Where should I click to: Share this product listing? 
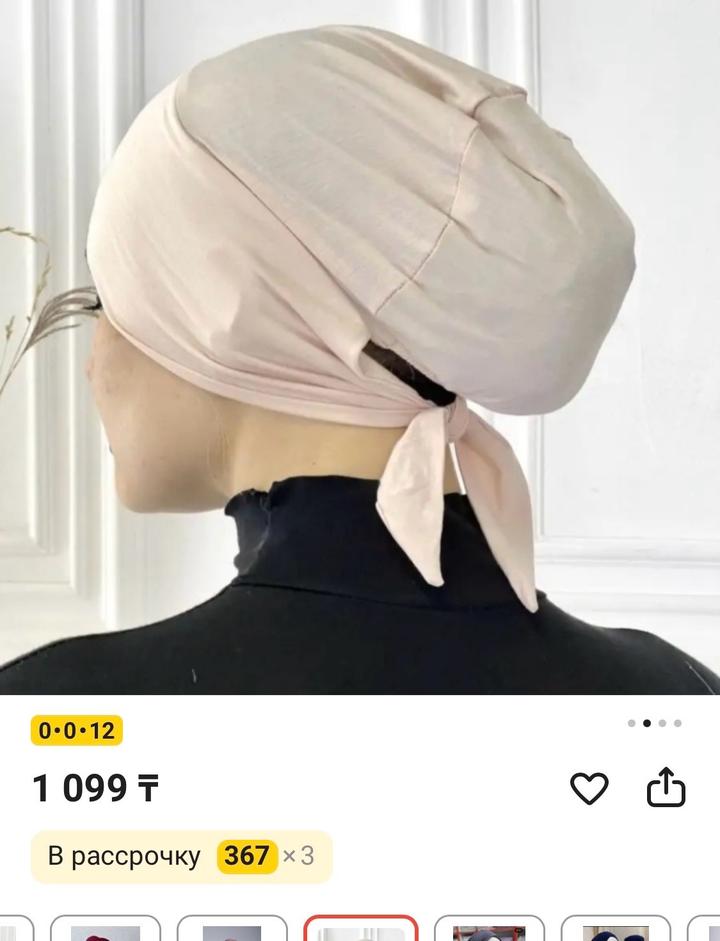(666, 788)
